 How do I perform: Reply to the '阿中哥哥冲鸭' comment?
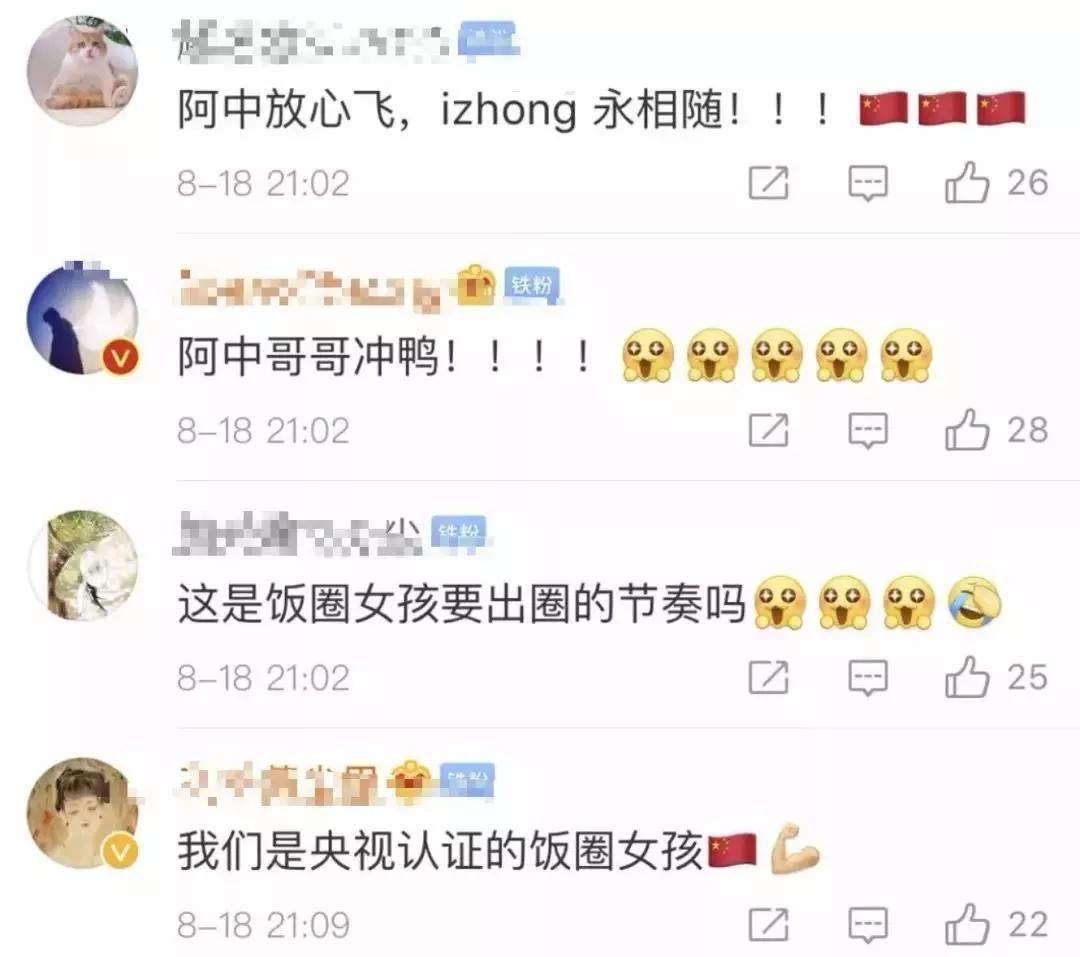point(868,431)
